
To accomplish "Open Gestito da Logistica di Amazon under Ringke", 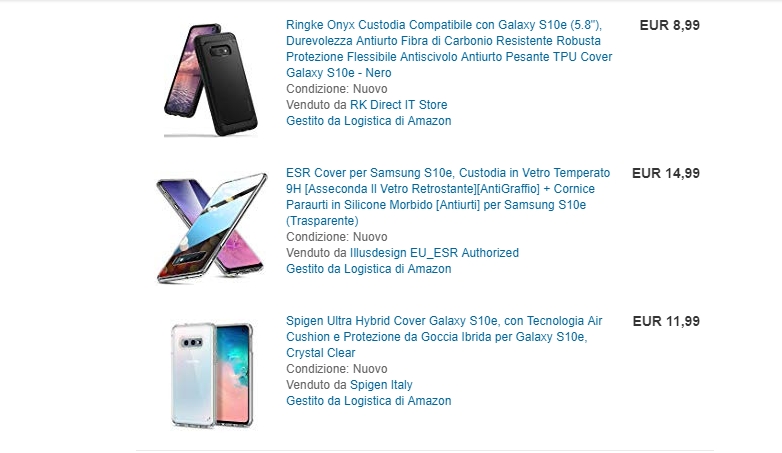I will tap(368, 121).
